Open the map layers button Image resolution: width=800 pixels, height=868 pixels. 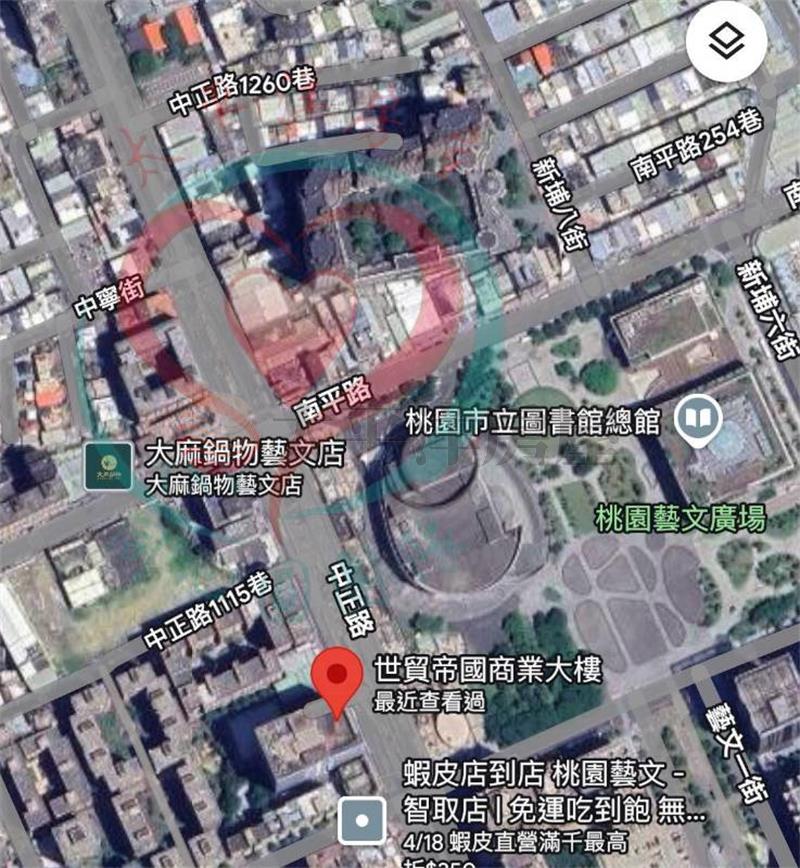[727, 41]
